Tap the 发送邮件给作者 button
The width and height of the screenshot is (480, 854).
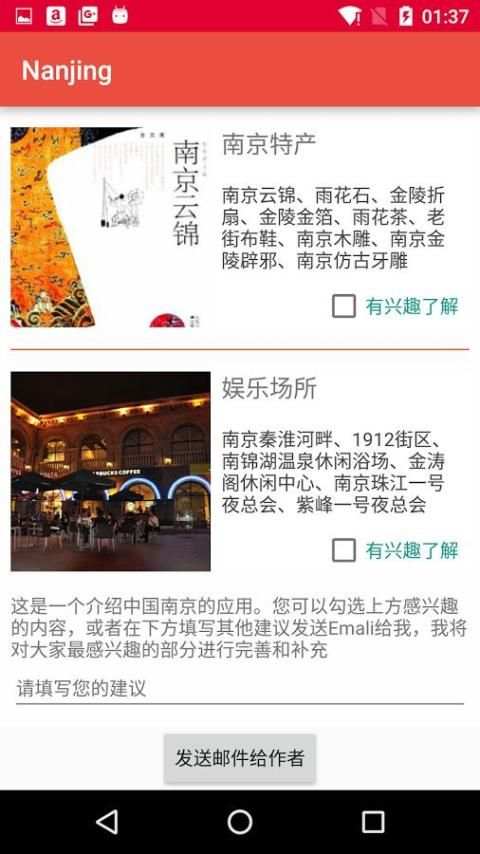(x=240, y=758)
